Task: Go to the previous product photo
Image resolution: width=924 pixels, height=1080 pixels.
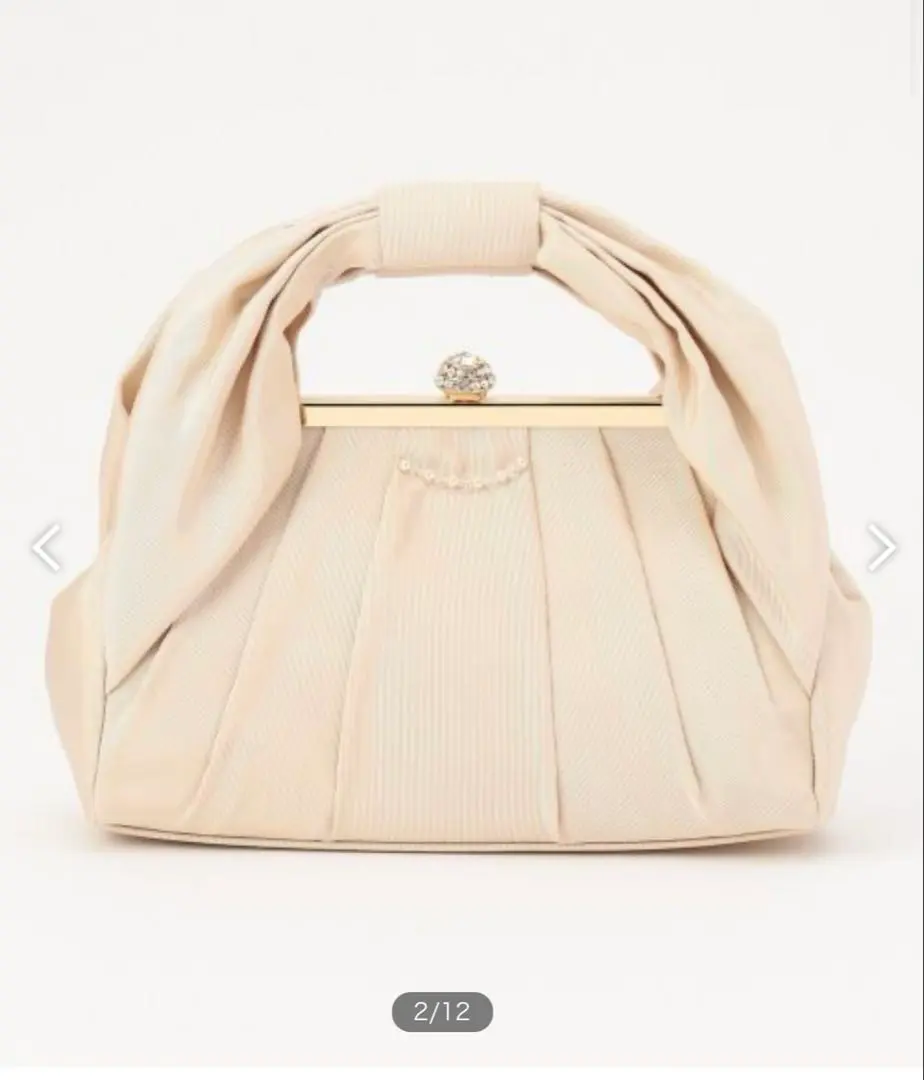Action: point(46,547)
